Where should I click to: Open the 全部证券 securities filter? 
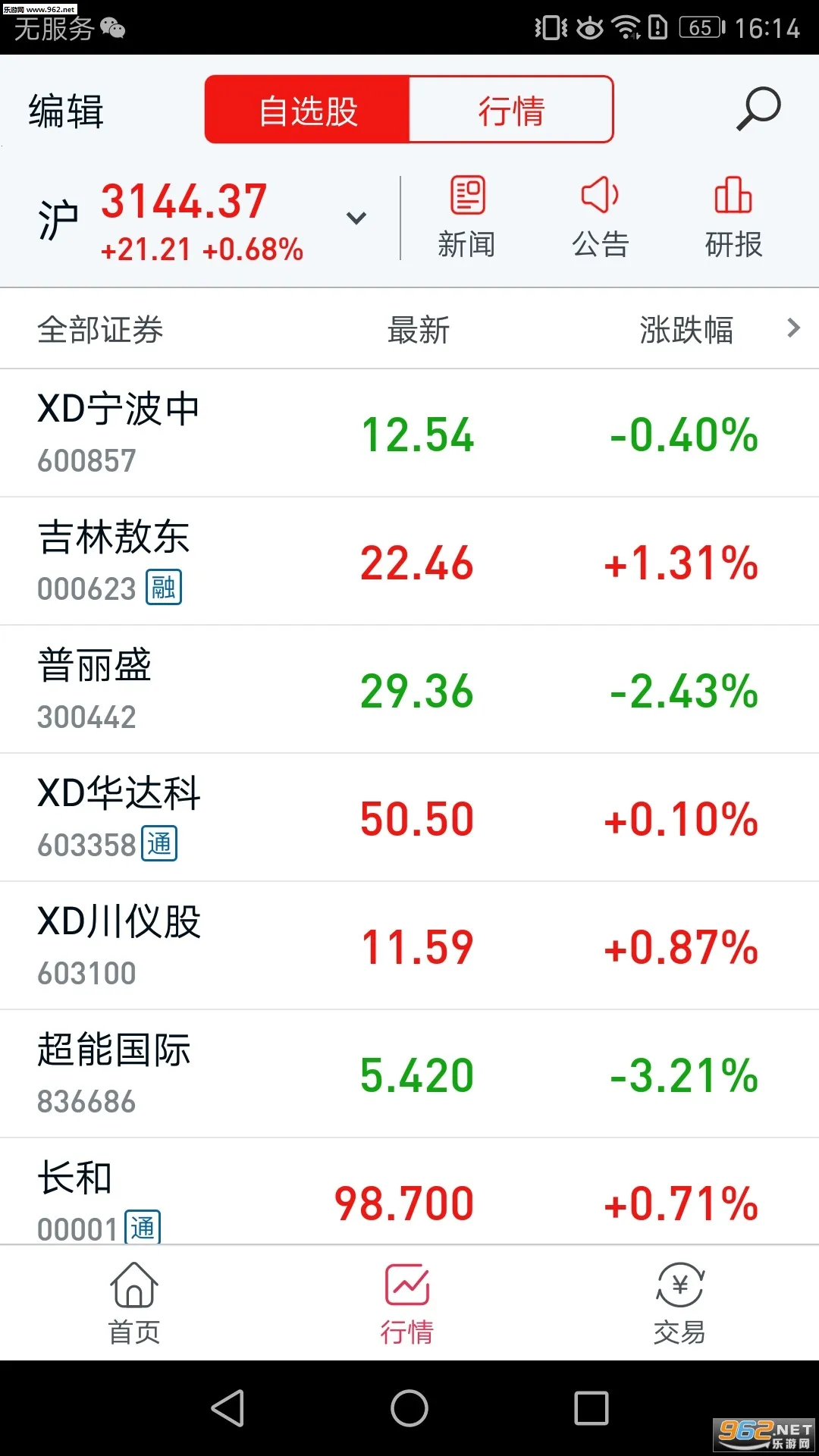[x=101, y=328]
